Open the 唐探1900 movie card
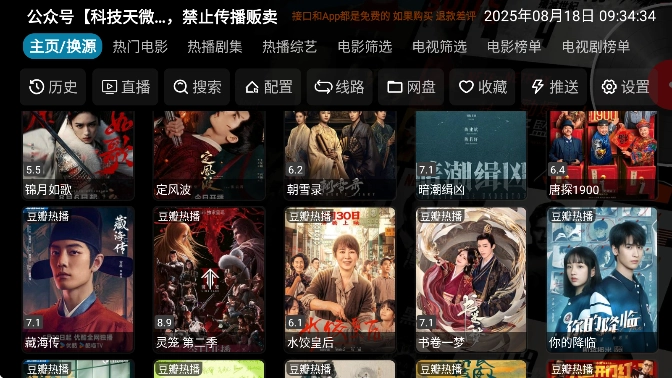This screenshot has width=672, height=378. (602, 155)
